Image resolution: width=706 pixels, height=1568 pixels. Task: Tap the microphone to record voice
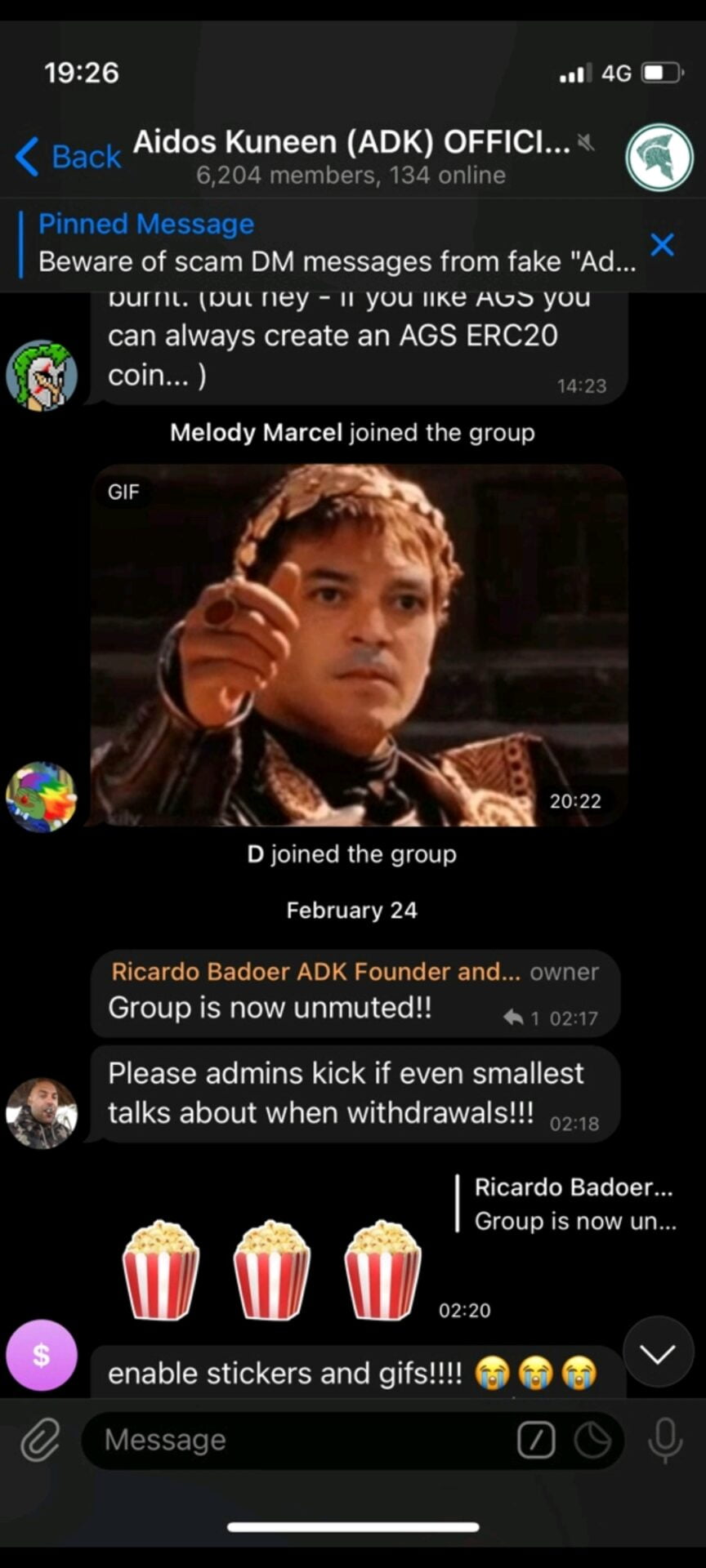pos(665,1440)
